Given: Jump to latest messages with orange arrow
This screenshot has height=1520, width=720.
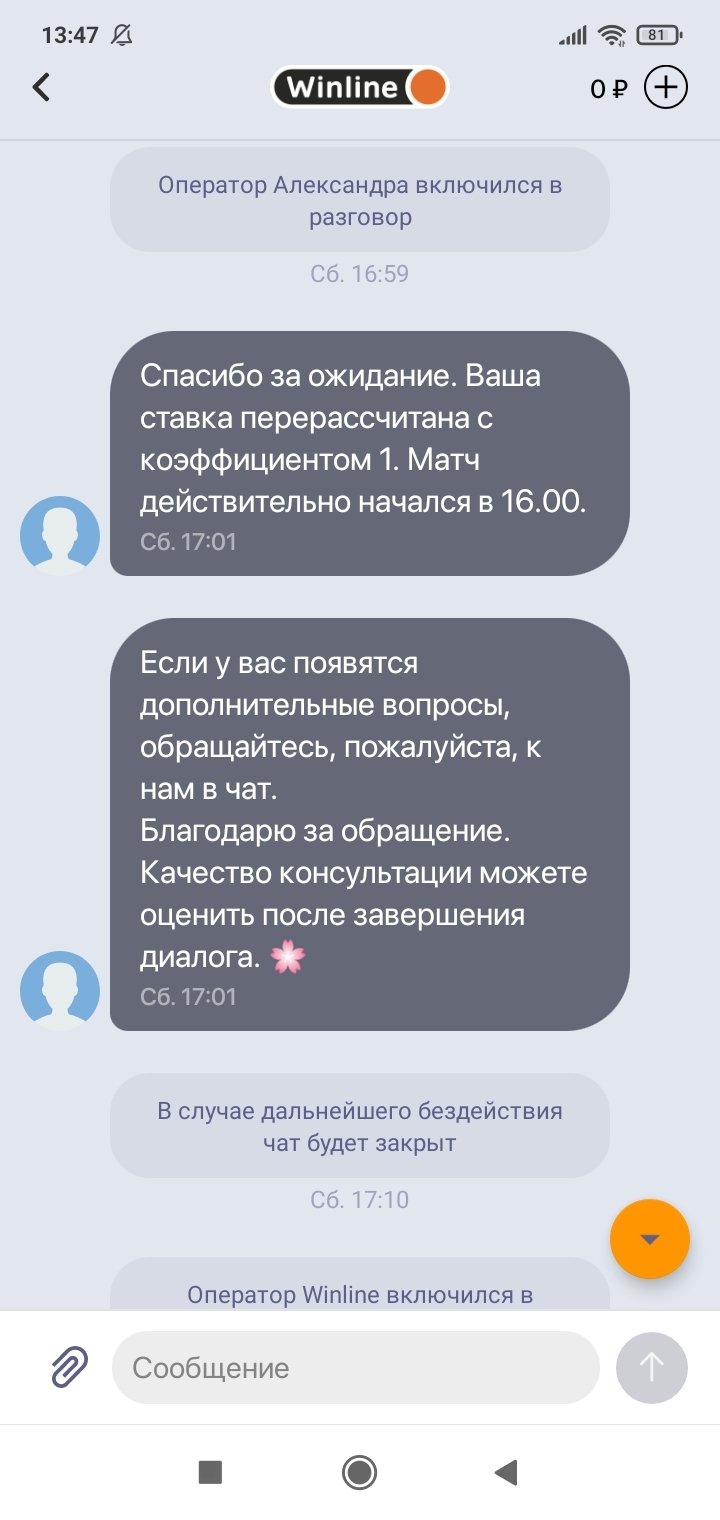Looking at the screenshot, I should [650, 1239].
